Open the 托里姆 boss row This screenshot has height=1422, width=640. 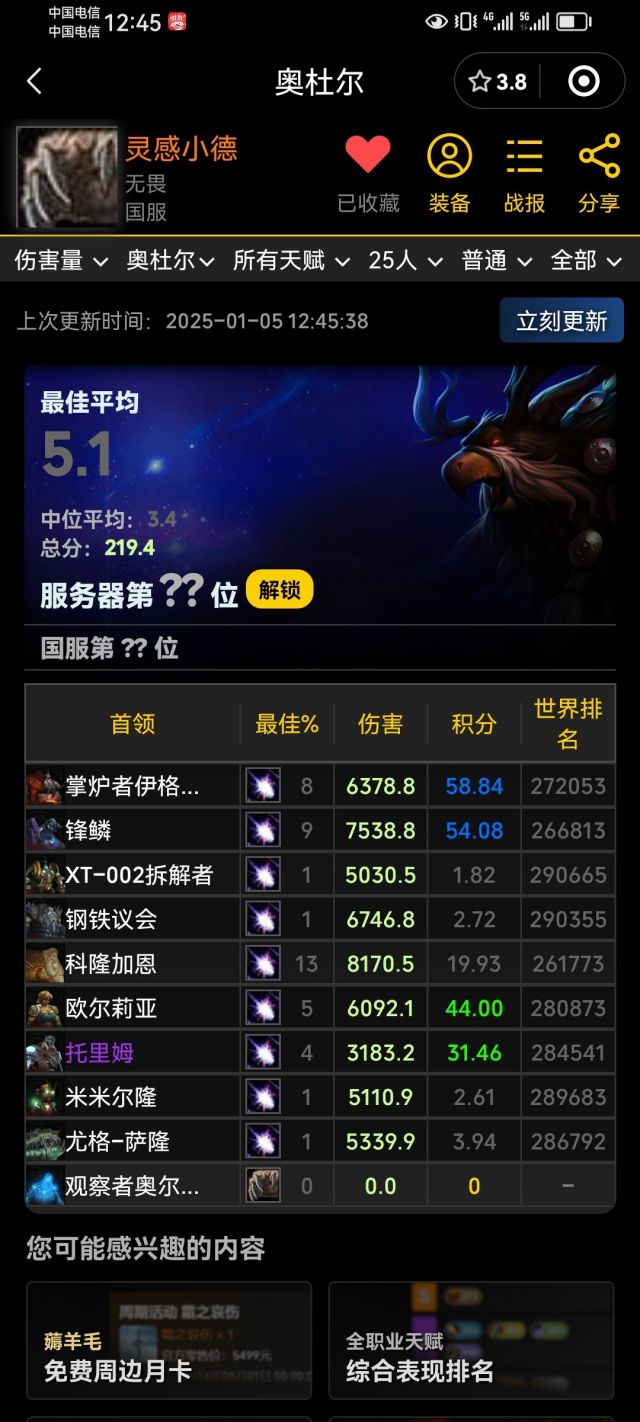[x=99, y=1052]
